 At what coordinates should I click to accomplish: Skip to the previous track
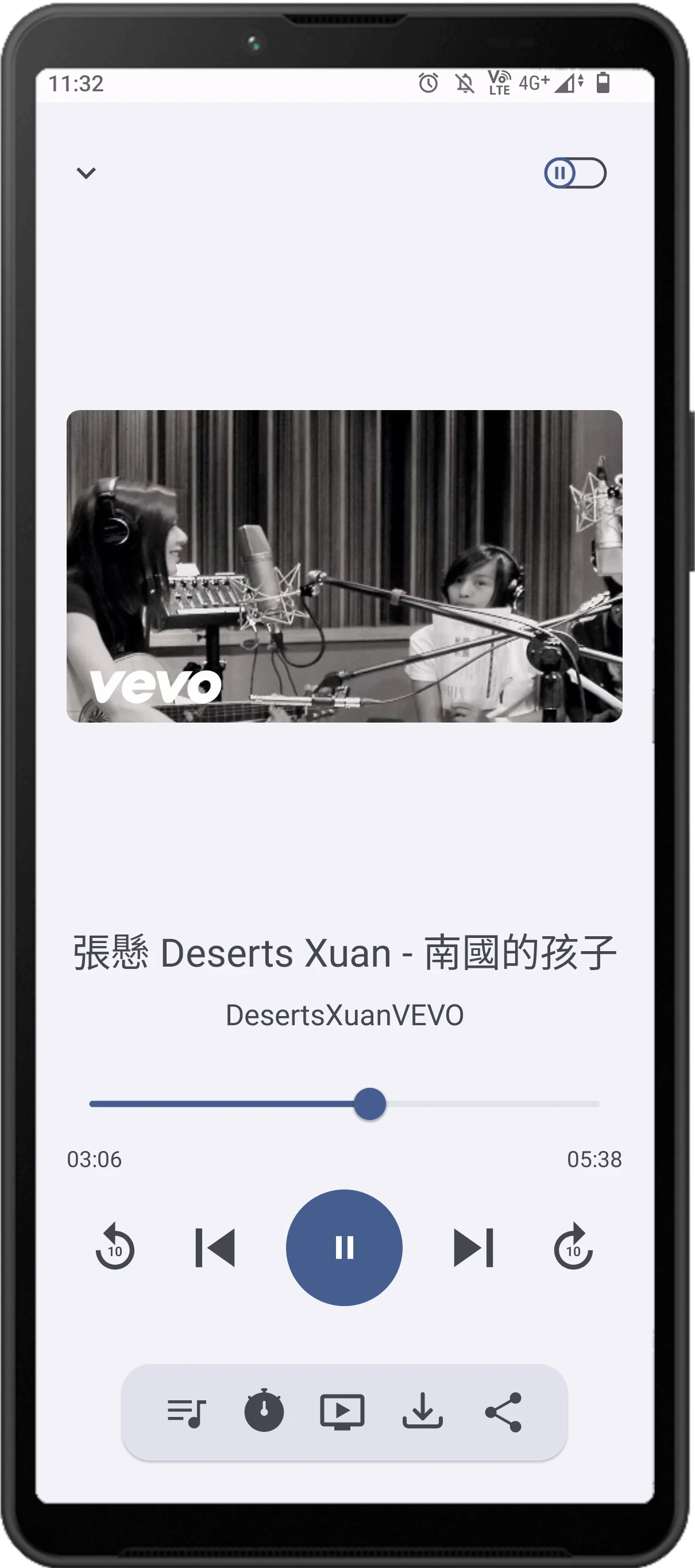(215, 1248)
